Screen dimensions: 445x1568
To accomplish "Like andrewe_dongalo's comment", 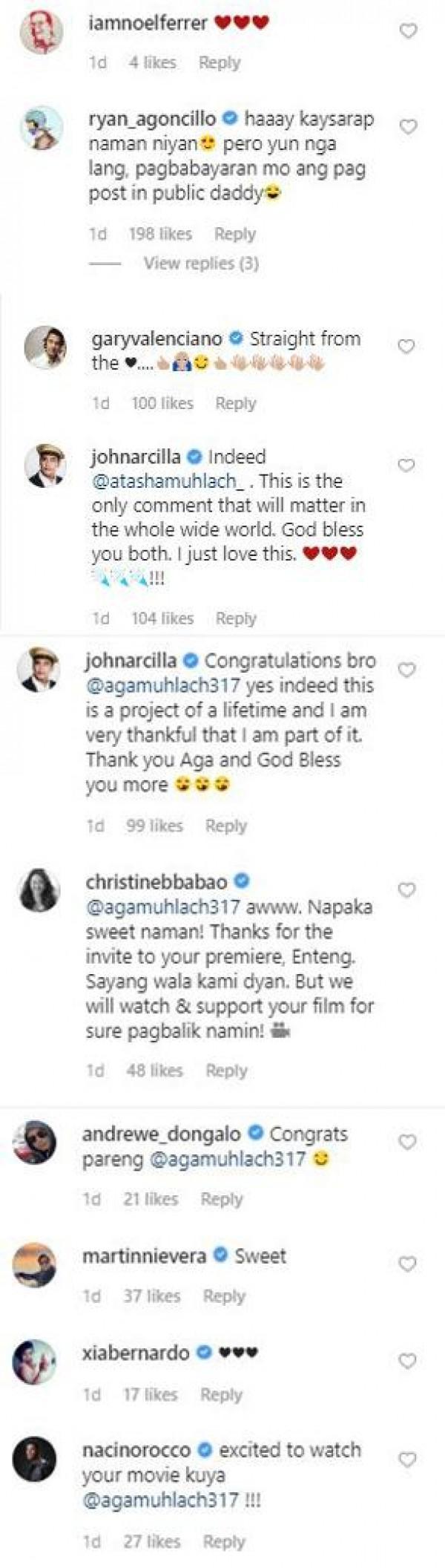I will (407, 1142).
